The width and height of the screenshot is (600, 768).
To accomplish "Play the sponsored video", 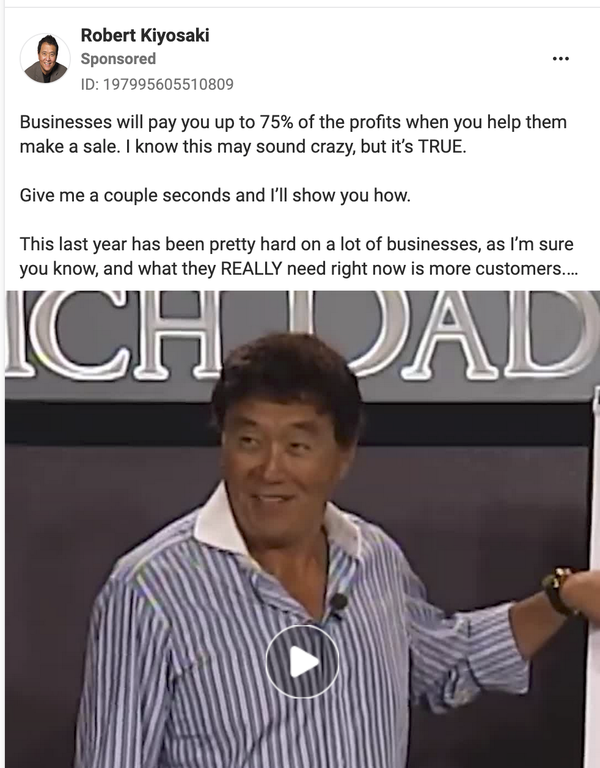I will pos(301,661).
